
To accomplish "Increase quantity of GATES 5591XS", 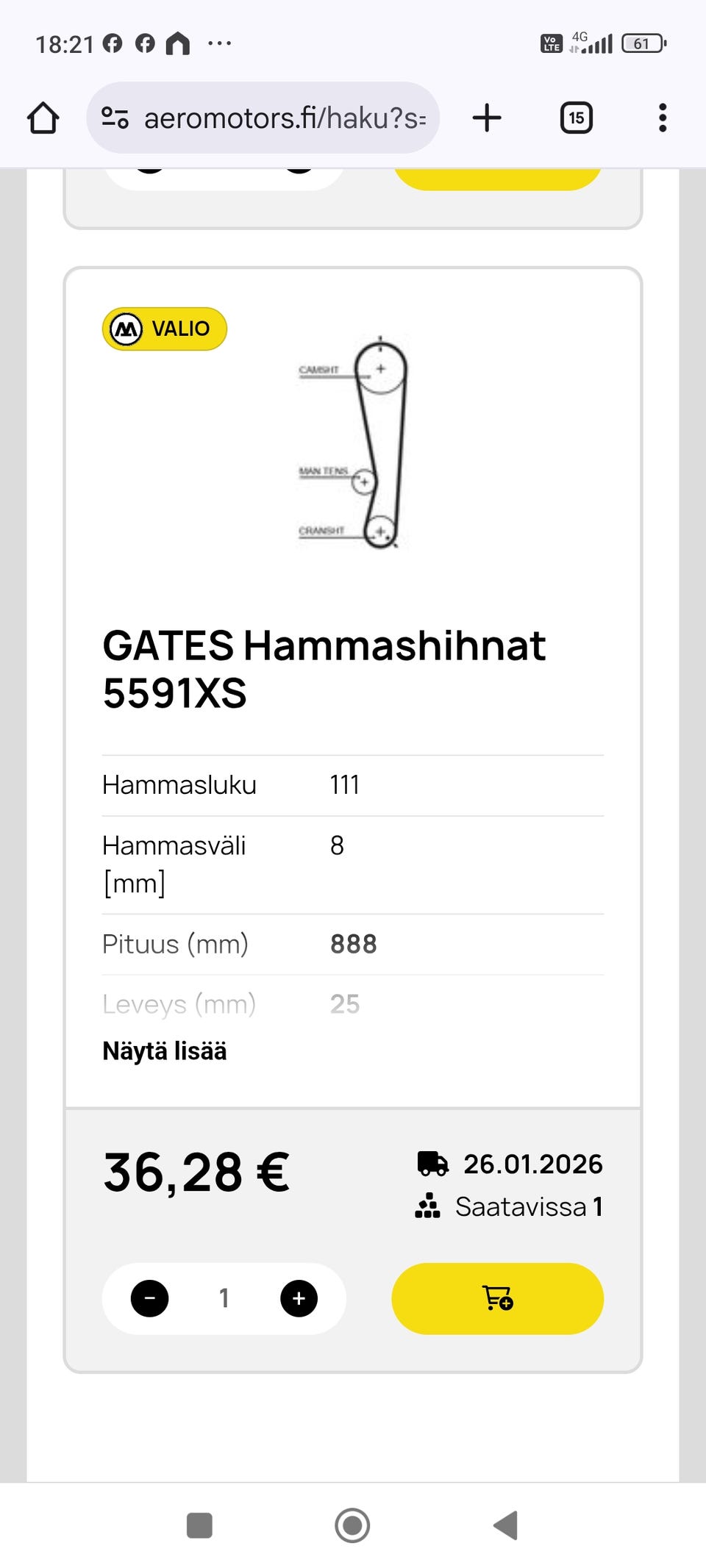I will [x=299, y=1298].
